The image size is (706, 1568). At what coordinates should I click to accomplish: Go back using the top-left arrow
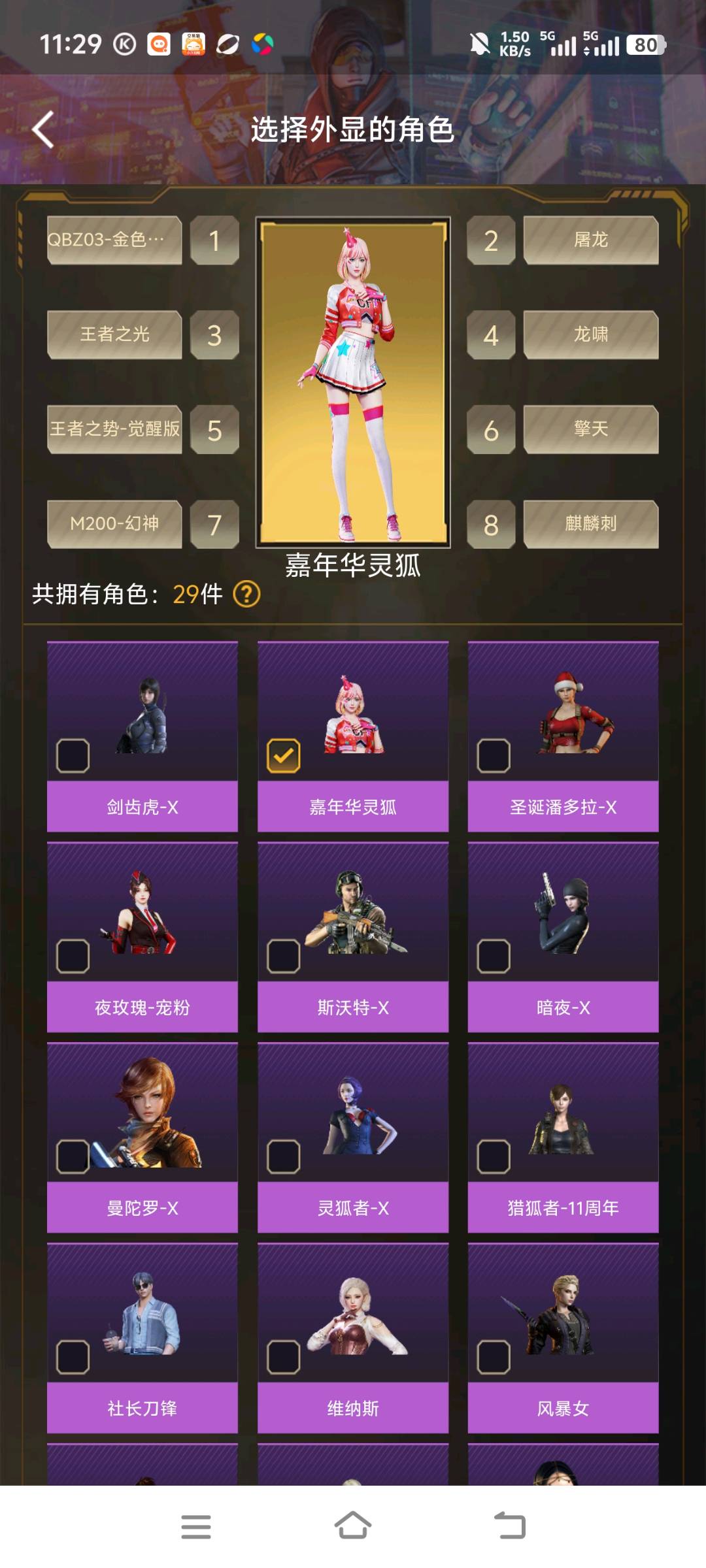coord(43,129)
